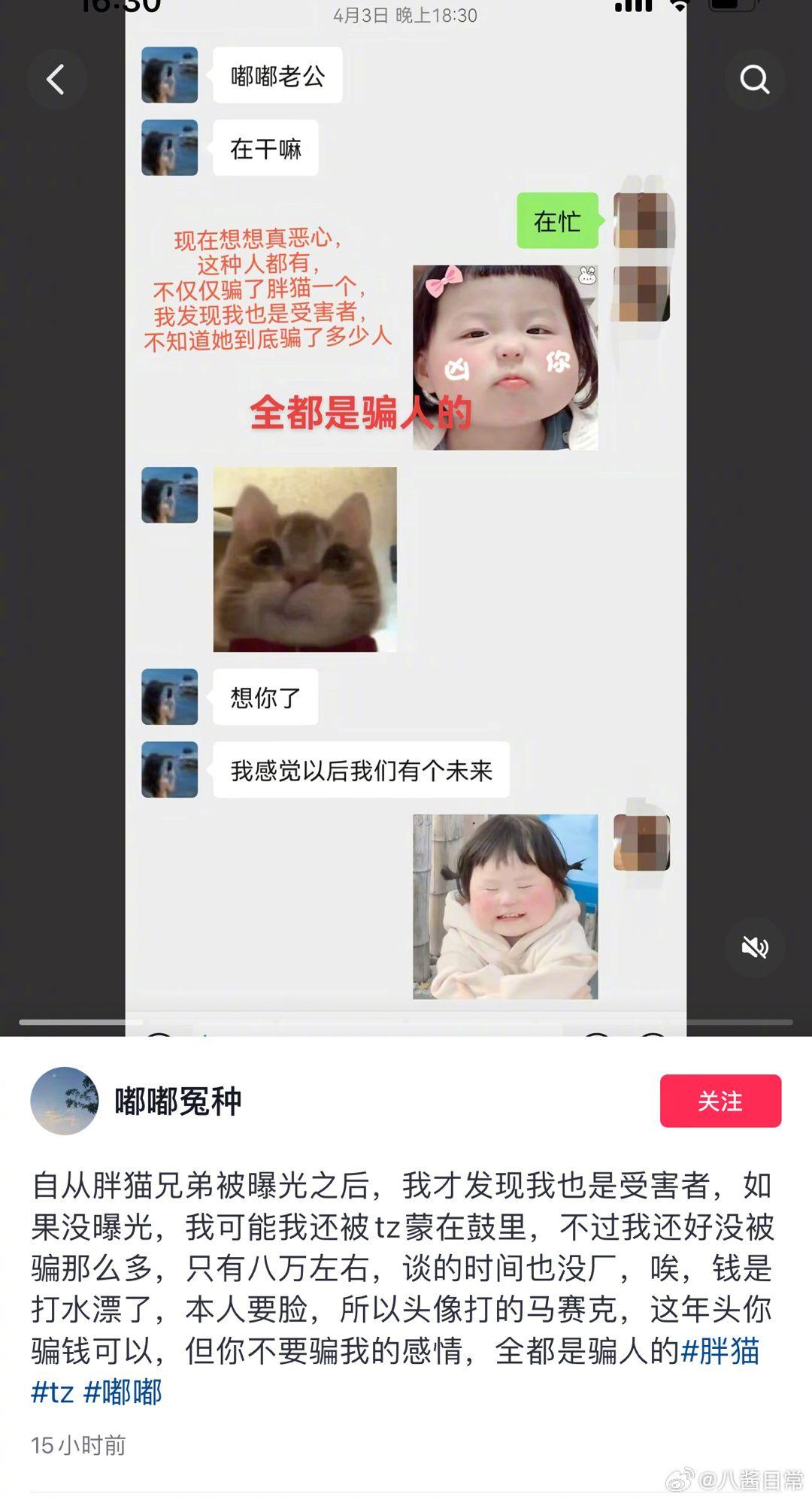This screenshot has height=1500, width=812.
Task: Go back using the top-left arrow
Action: [x=56, y=80]
